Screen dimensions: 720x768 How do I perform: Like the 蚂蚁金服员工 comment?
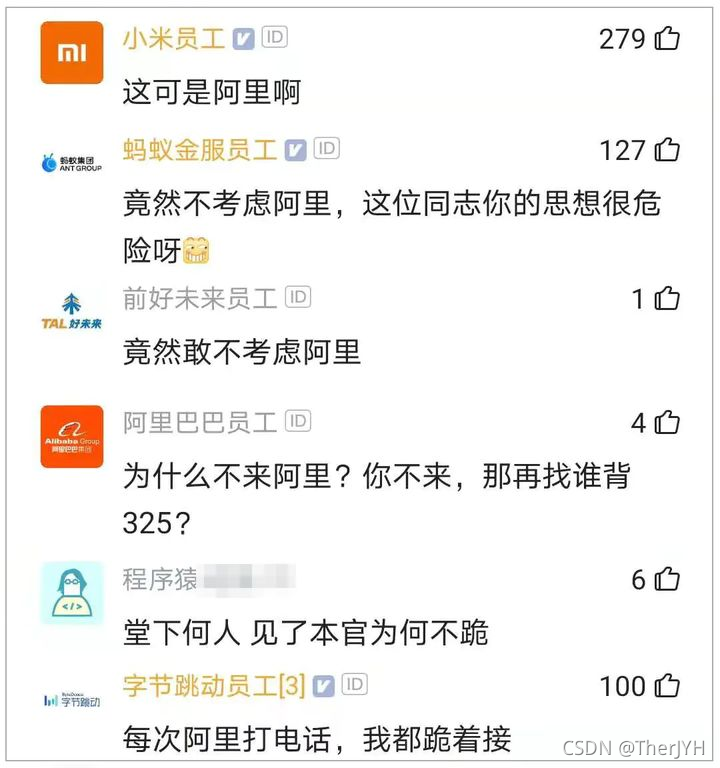[665, 150]
